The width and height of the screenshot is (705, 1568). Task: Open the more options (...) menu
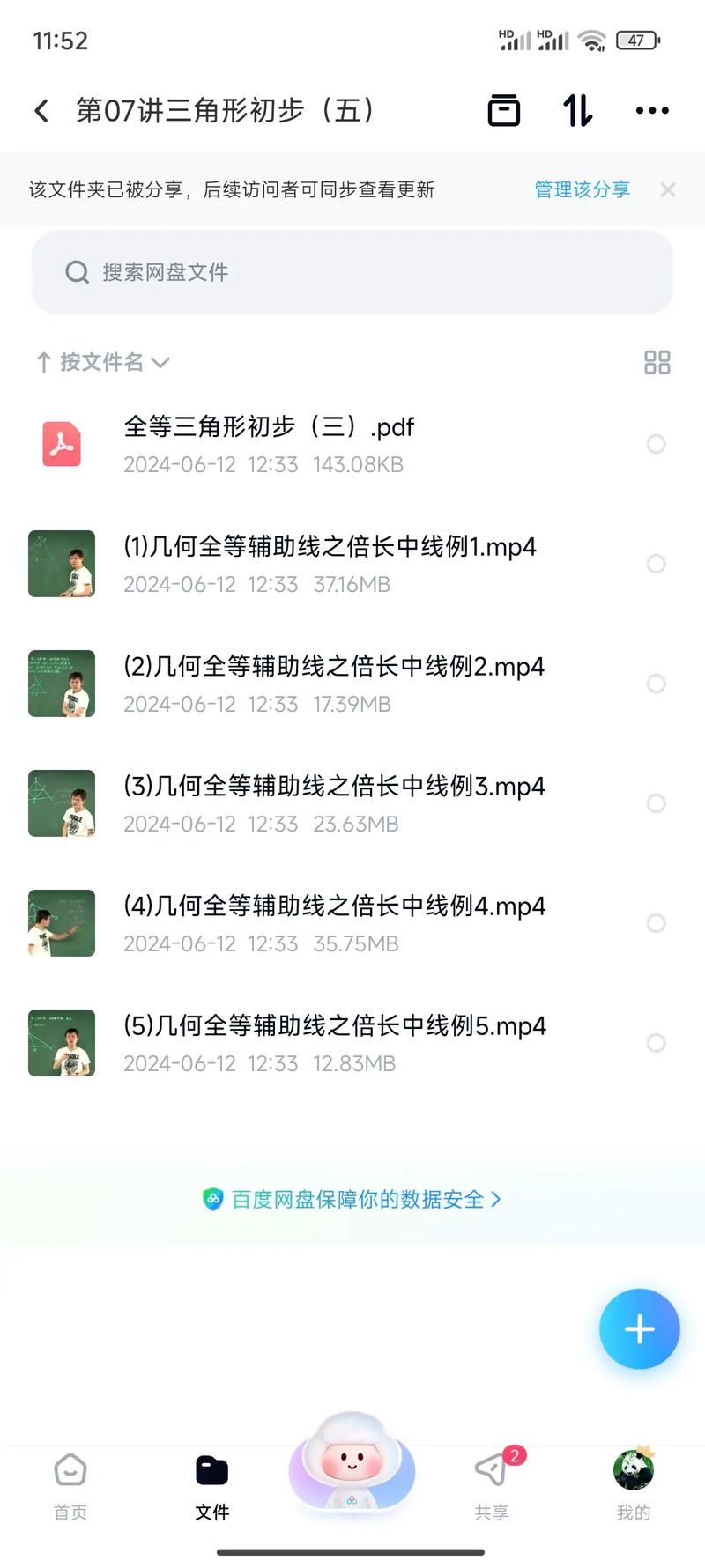tap(651, 110)
